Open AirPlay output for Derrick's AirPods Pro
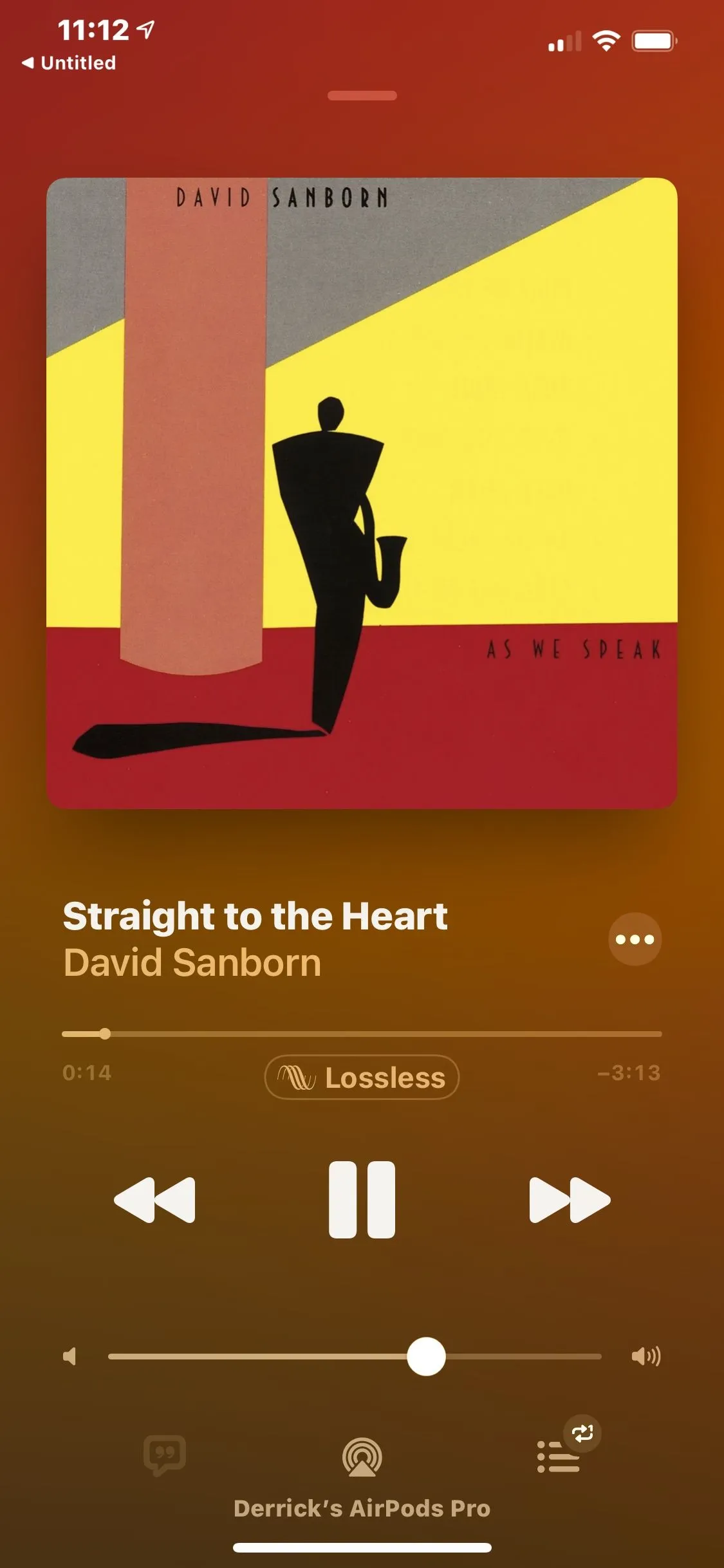Screen dimensions: 724x1568 tap(362, 1457)
